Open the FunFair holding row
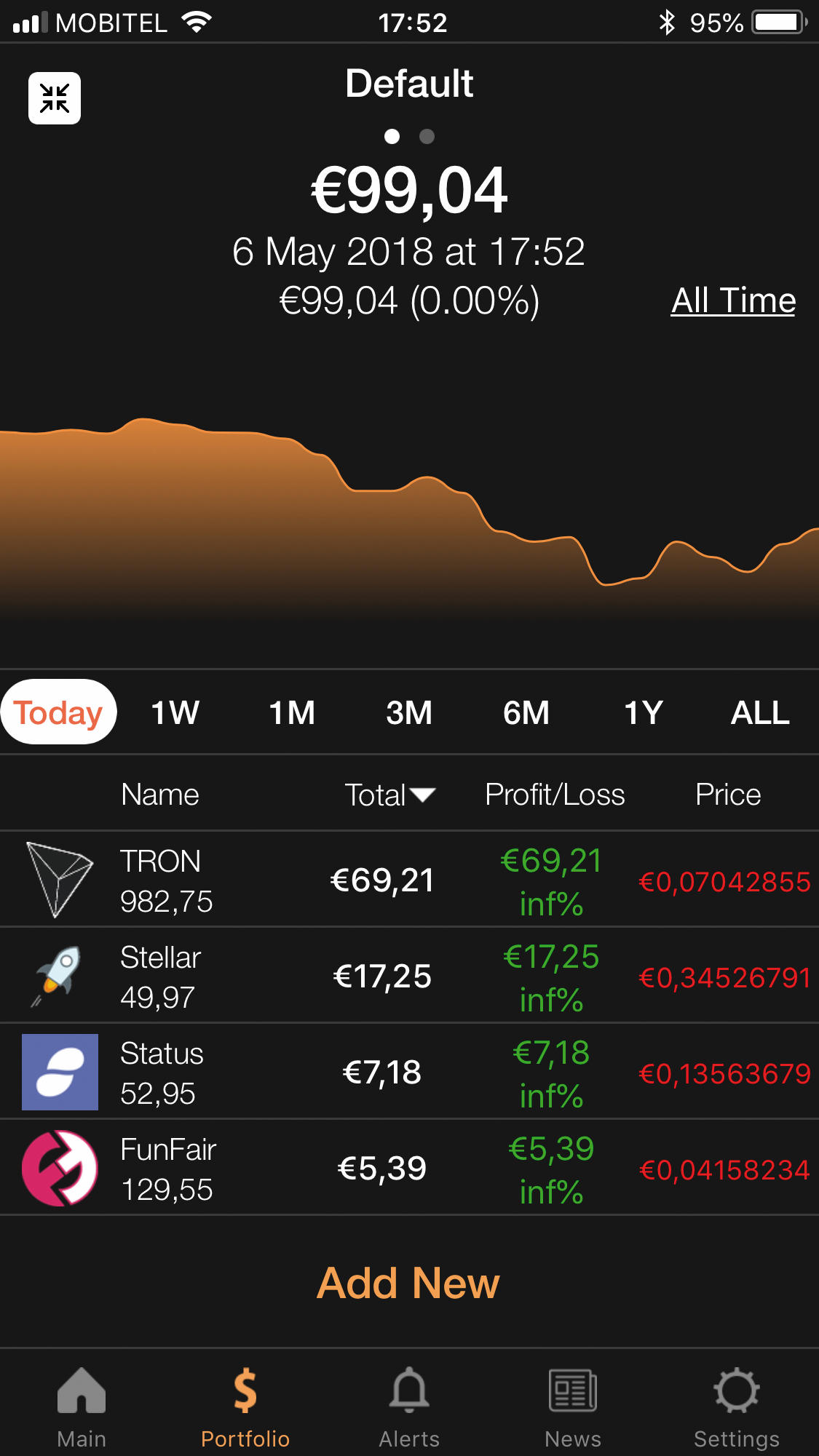819x1456 pixels. click(x=409, y=1168)
